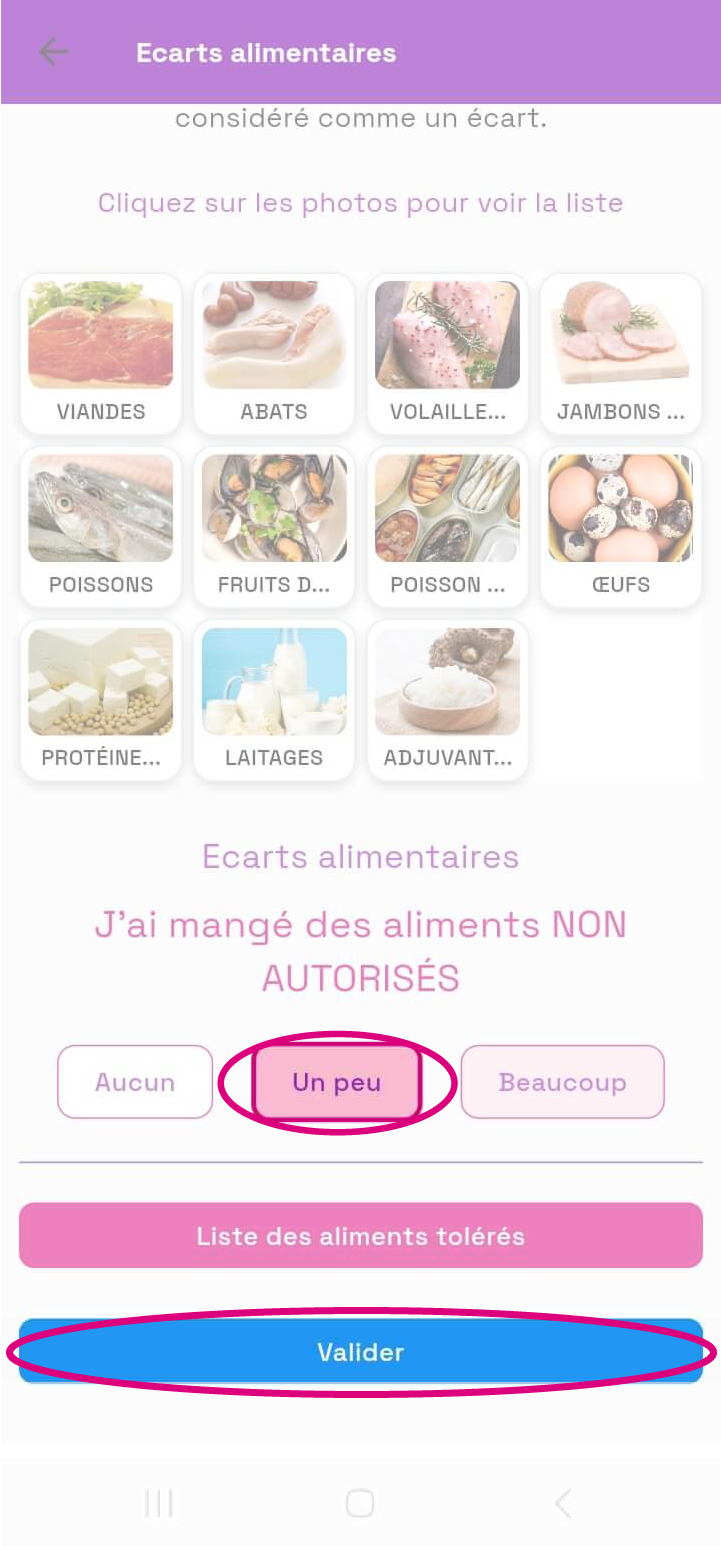Viewport: 721px width, 1546px height.
Task: Open the VIANDES food list
Action: 101,353
